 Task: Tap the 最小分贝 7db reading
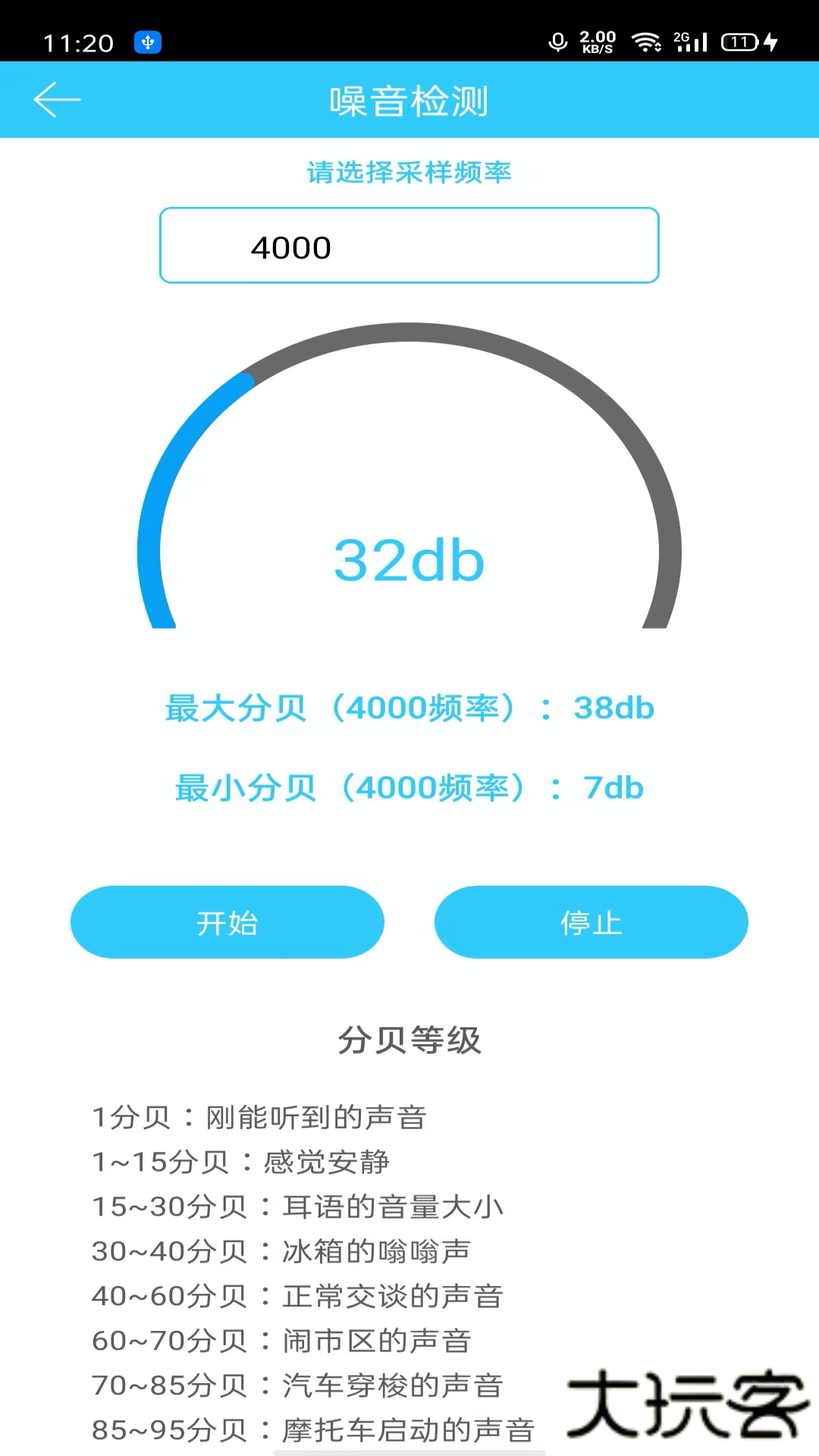[409, 788]
